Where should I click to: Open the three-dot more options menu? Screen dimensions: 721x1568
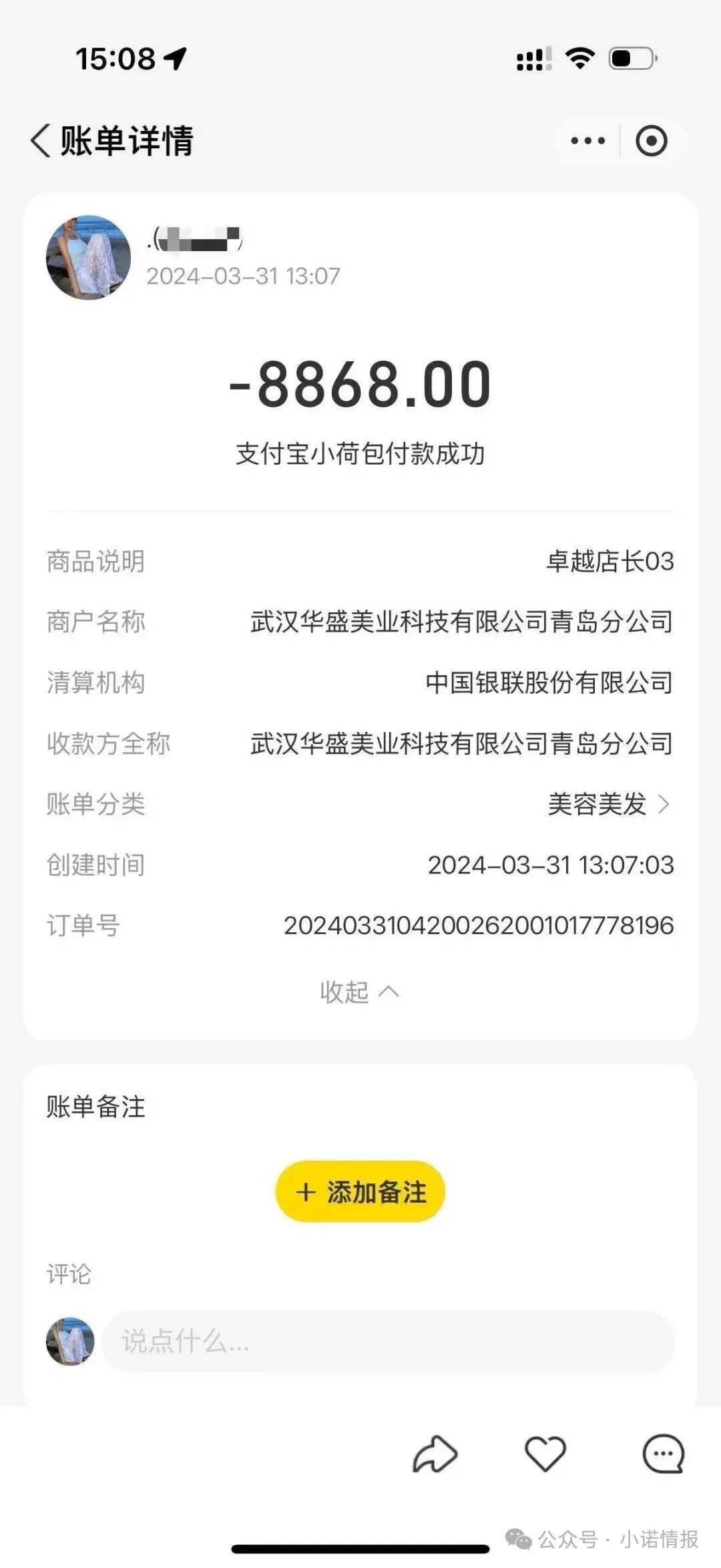point(587,140)
